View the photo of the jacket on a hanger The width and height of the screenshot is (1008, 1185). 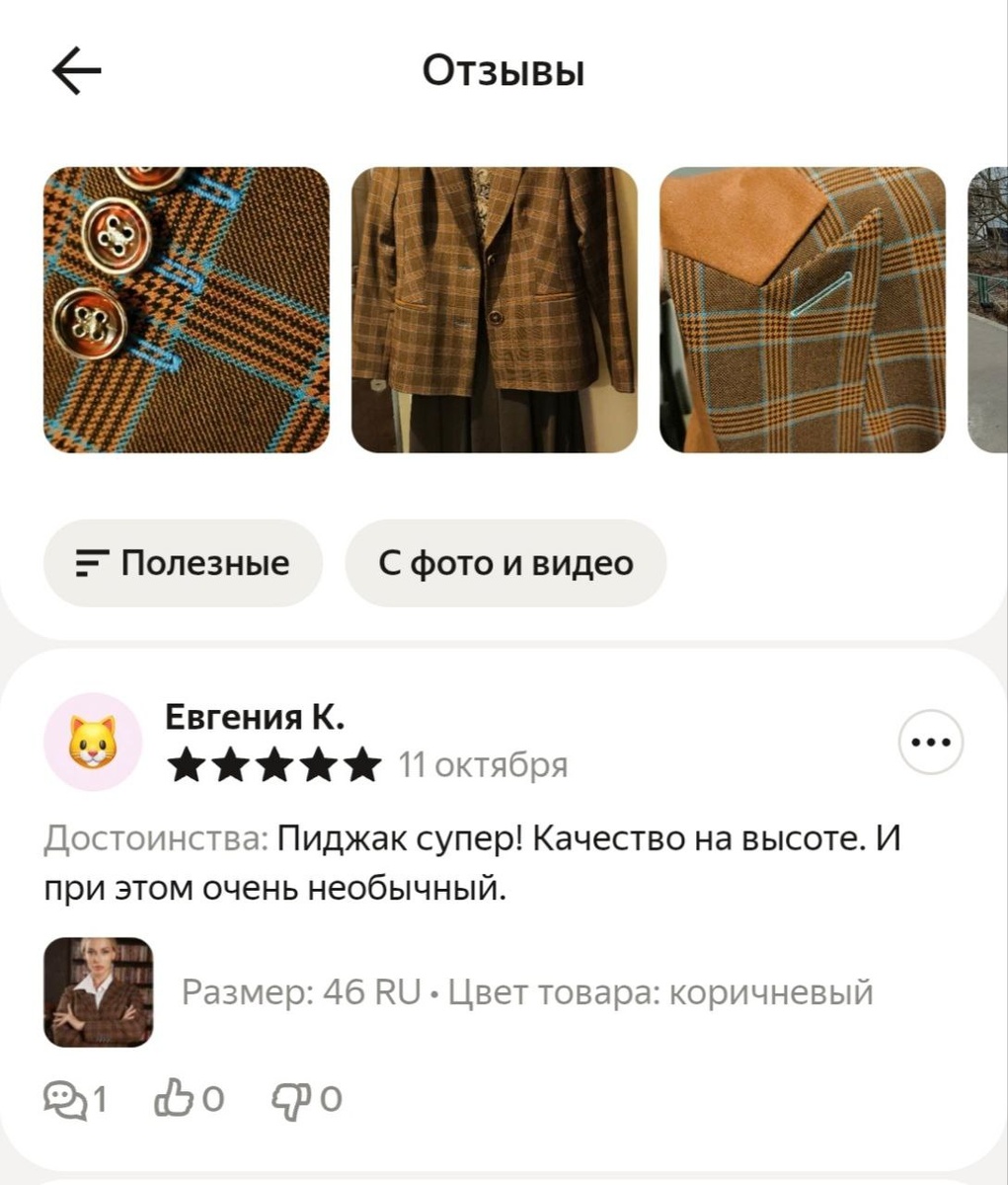[494, 310]
